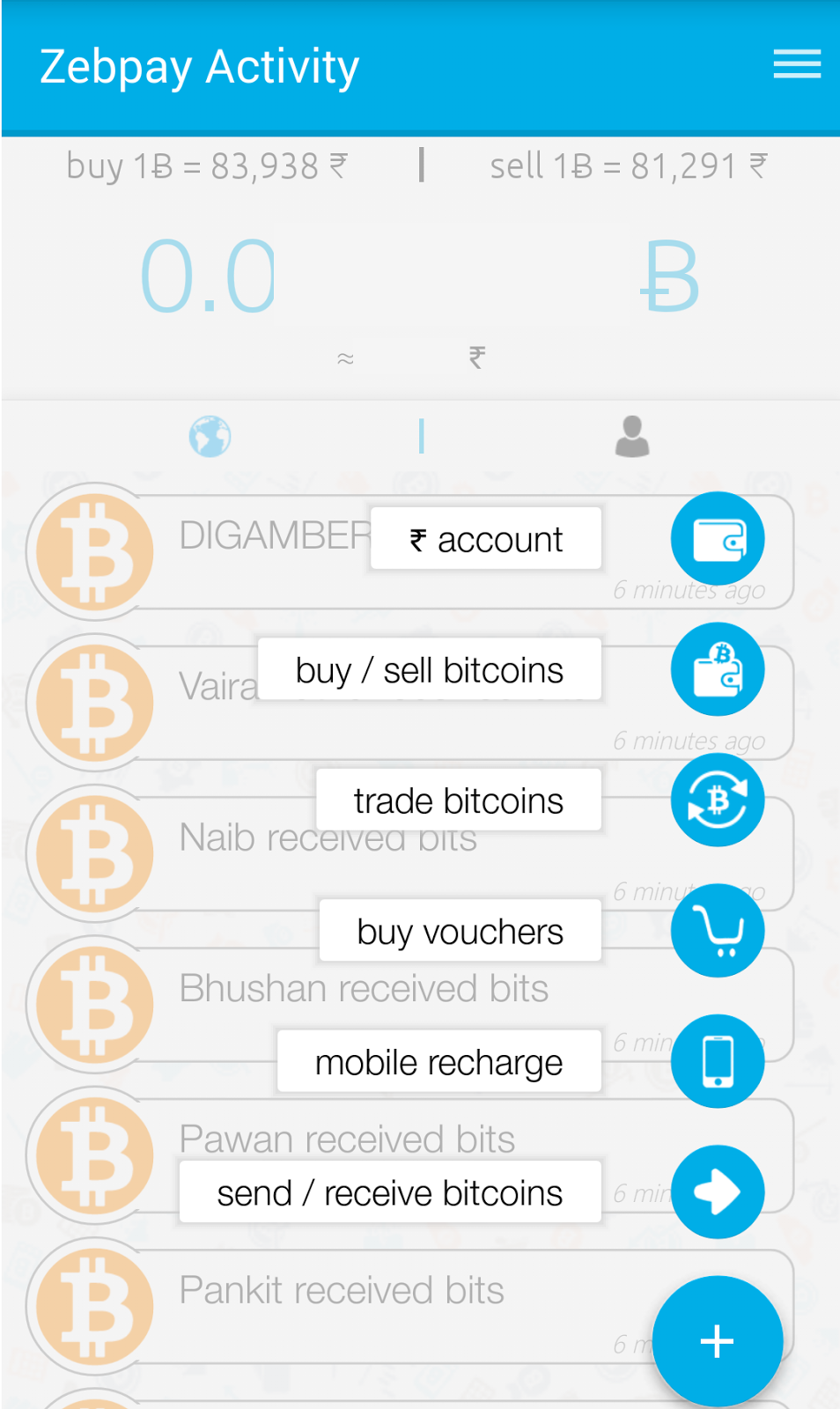840x1409 pixels.
Task: Open buy vouchers cart
Action: pos(717,931)
